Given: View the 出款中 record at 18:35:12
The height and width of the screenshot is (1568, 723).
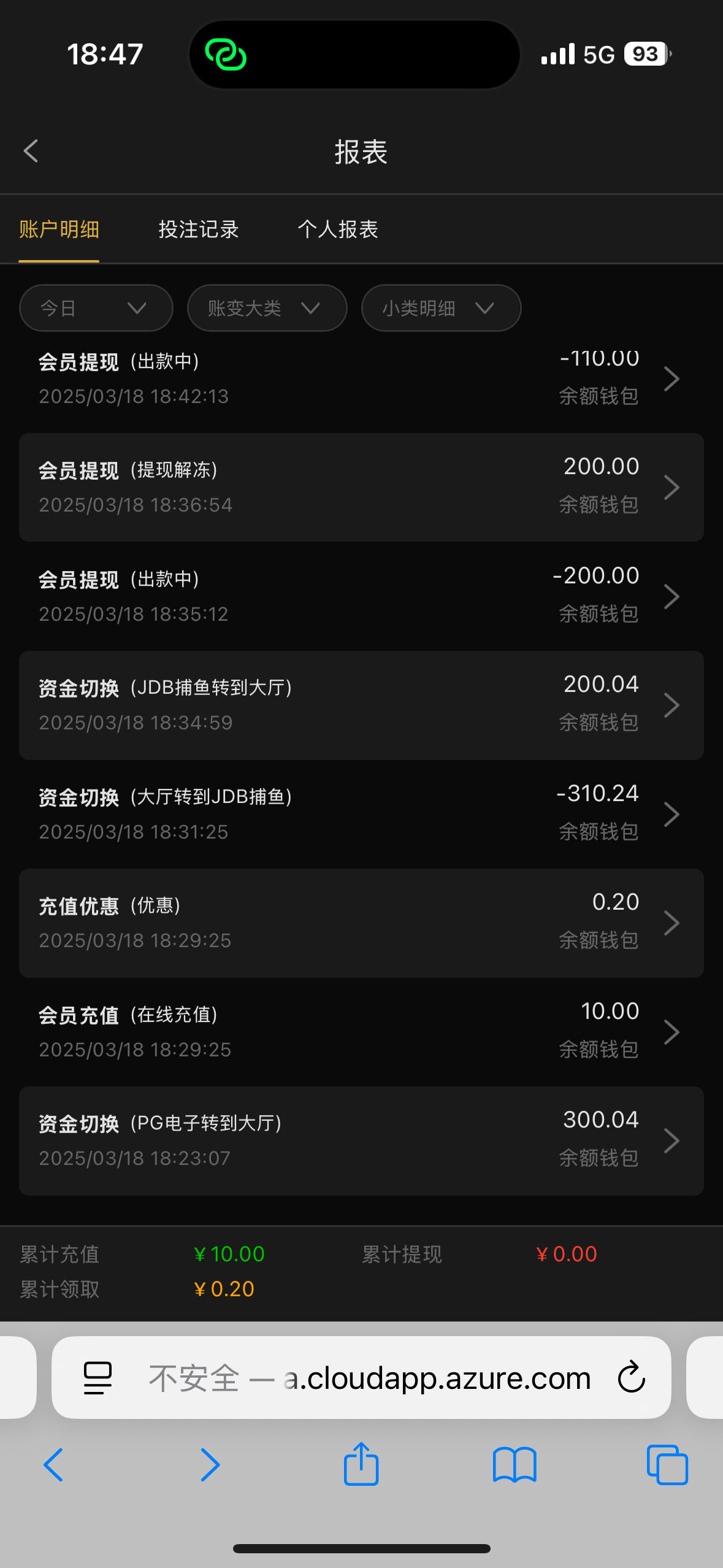Looking at the screenshot, I should point(361,596).
